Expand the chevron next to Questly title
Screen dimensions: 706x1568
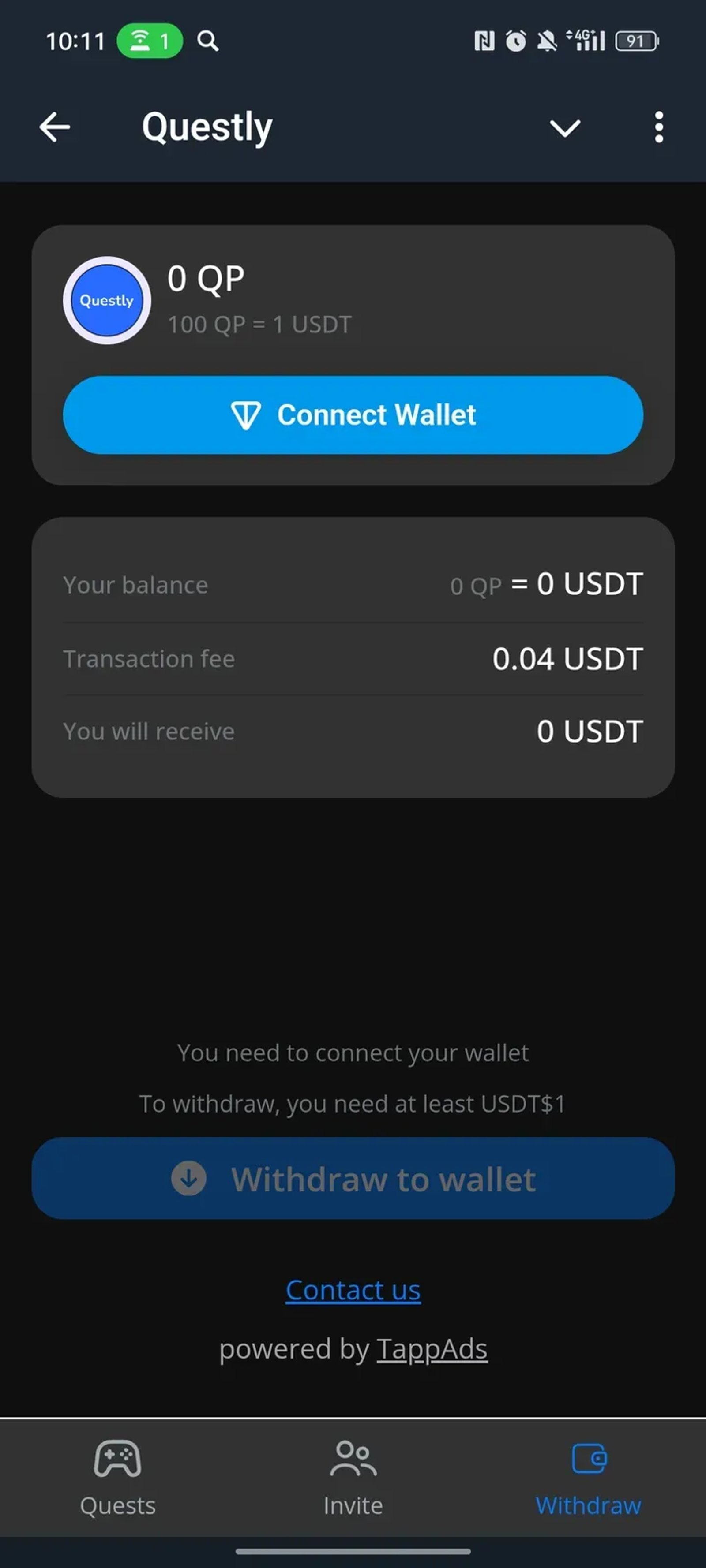[565, 128]
